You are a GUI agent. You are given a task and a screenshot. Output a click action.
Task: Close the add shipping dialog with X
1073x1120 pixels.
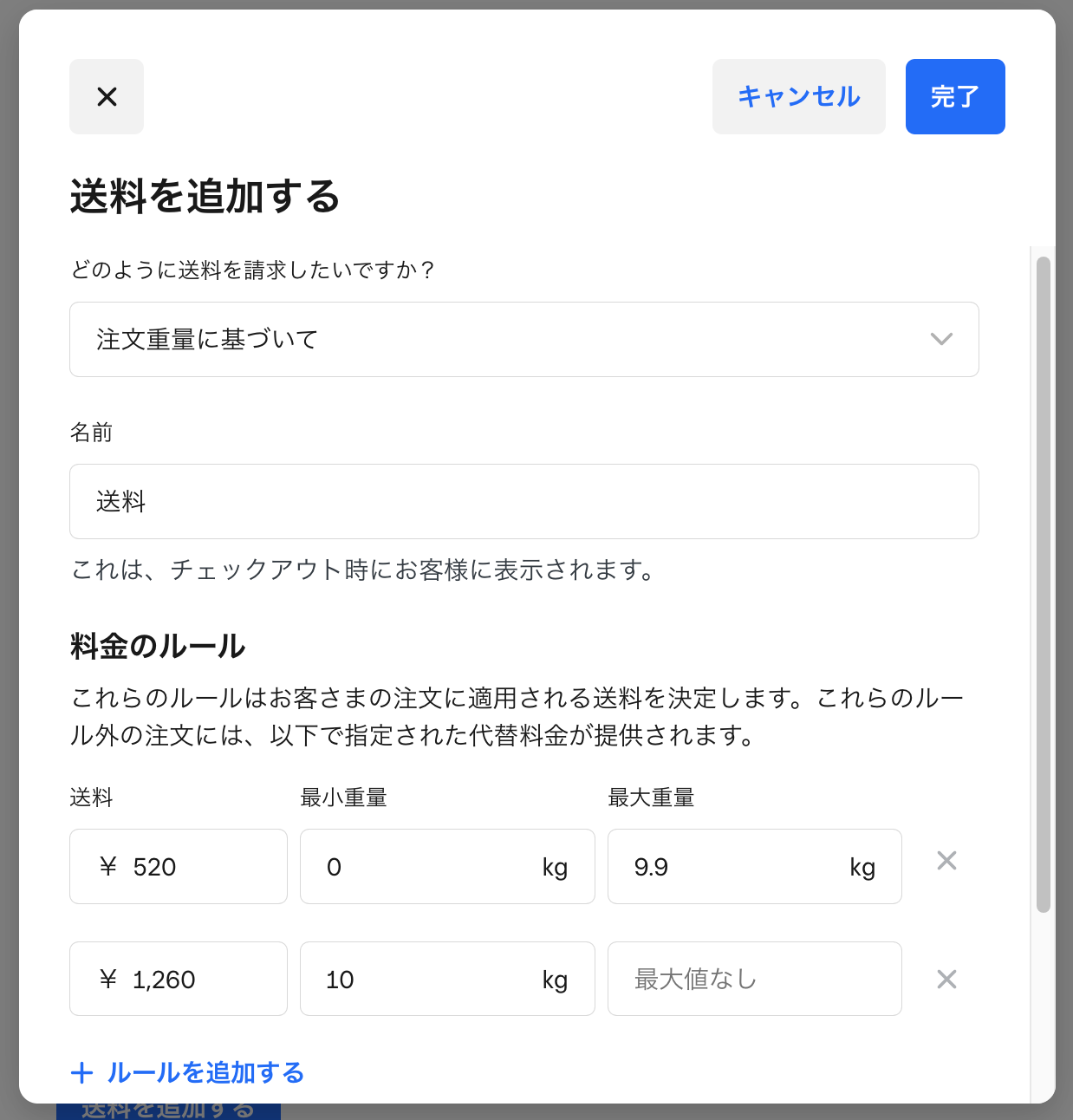tap(107, 96)
